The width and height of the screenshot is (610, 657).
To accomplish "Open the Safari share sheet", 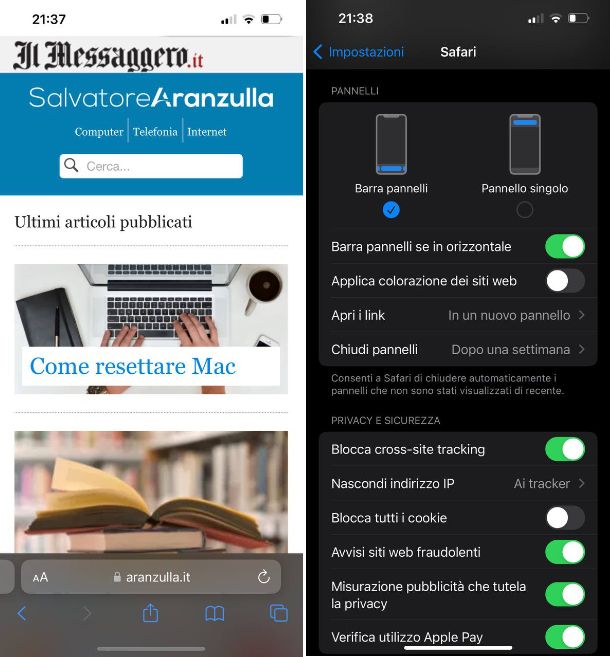I will coord(151,613).
